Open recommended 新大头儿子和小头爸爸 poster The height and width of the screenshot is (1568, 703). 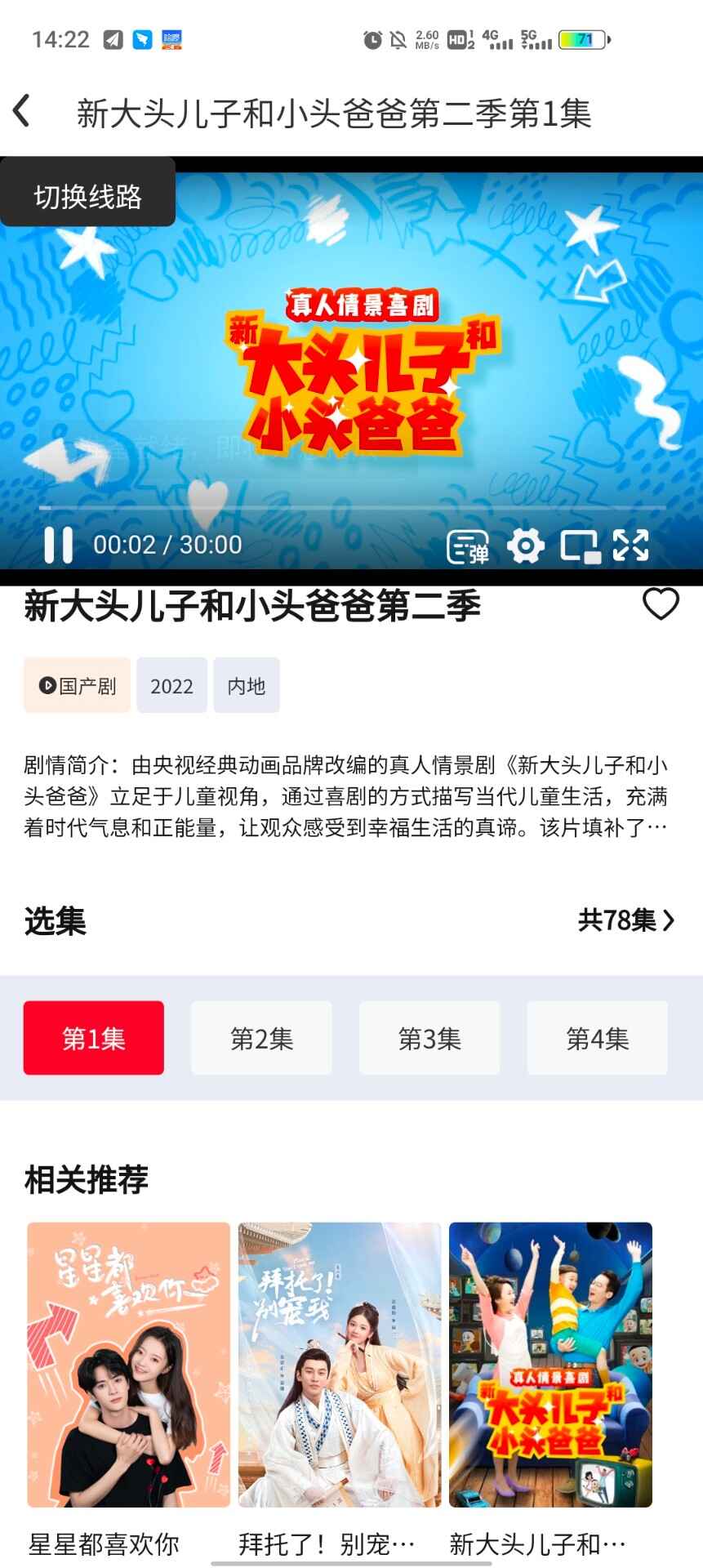[x=550, y=1364]
